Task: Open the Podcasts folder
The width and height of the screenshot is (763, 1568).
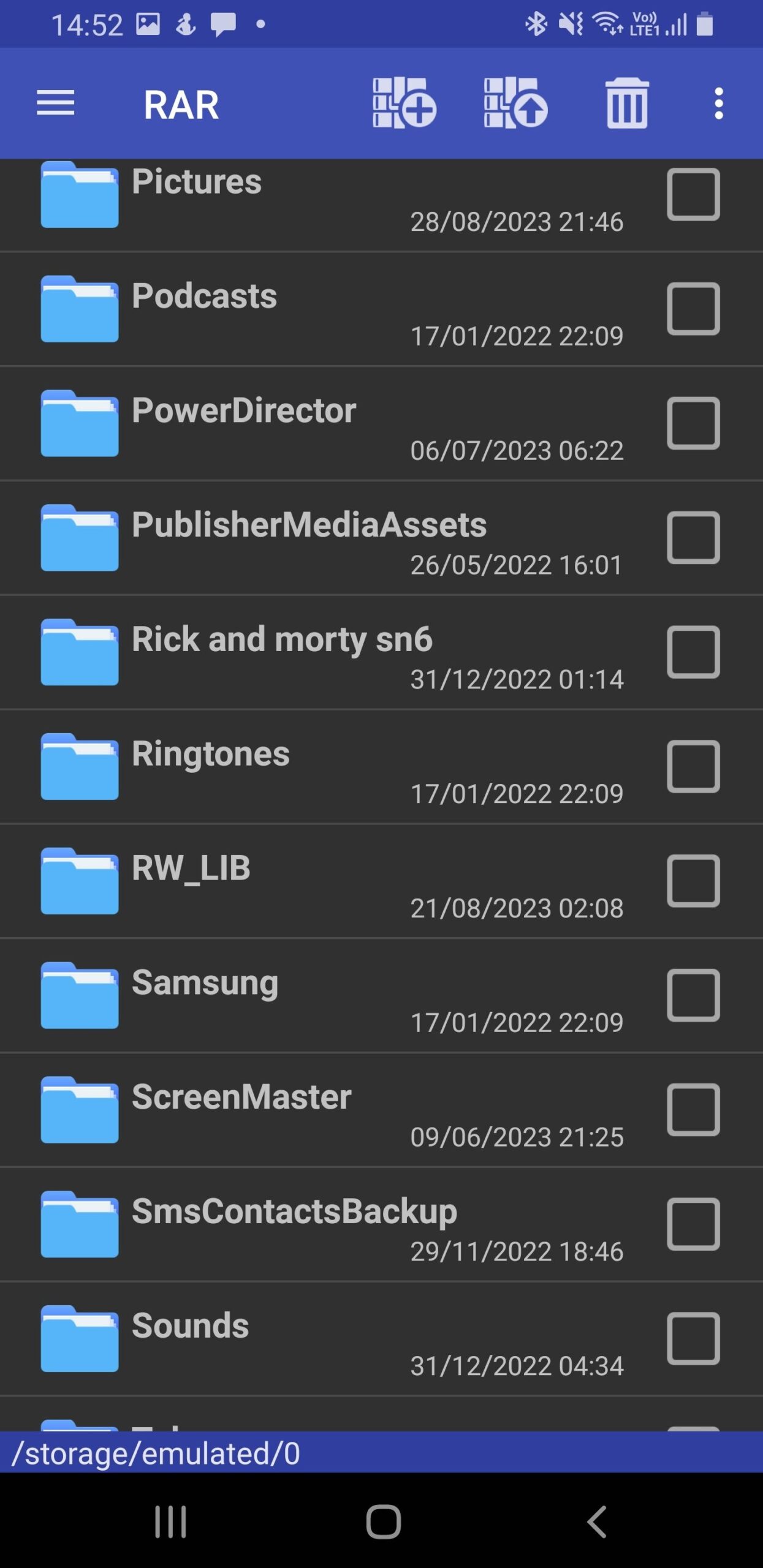Action: 381,309
